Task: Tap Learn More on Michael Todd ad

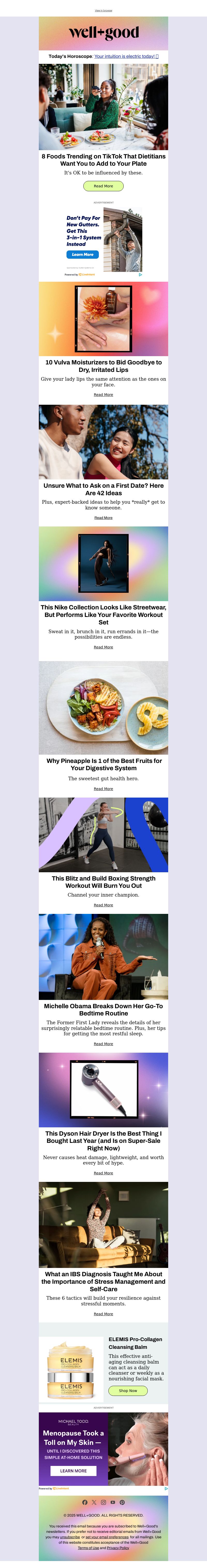Action: [73, 1471]
